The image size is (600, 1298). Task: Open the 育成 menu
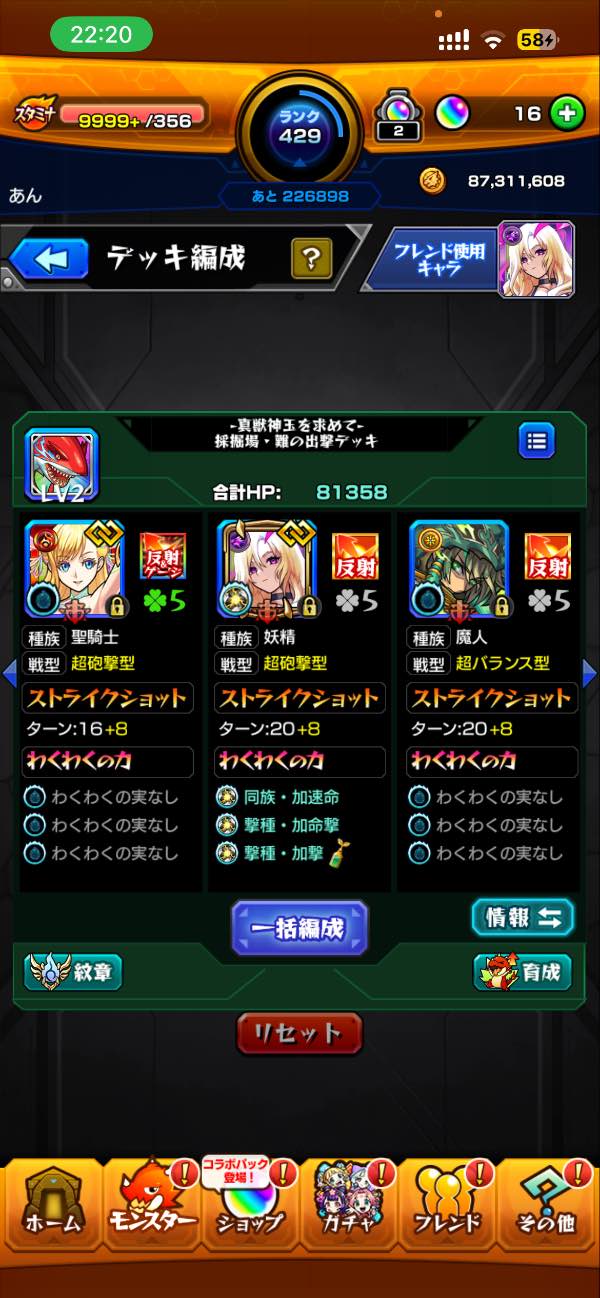(x=522, y=971)
